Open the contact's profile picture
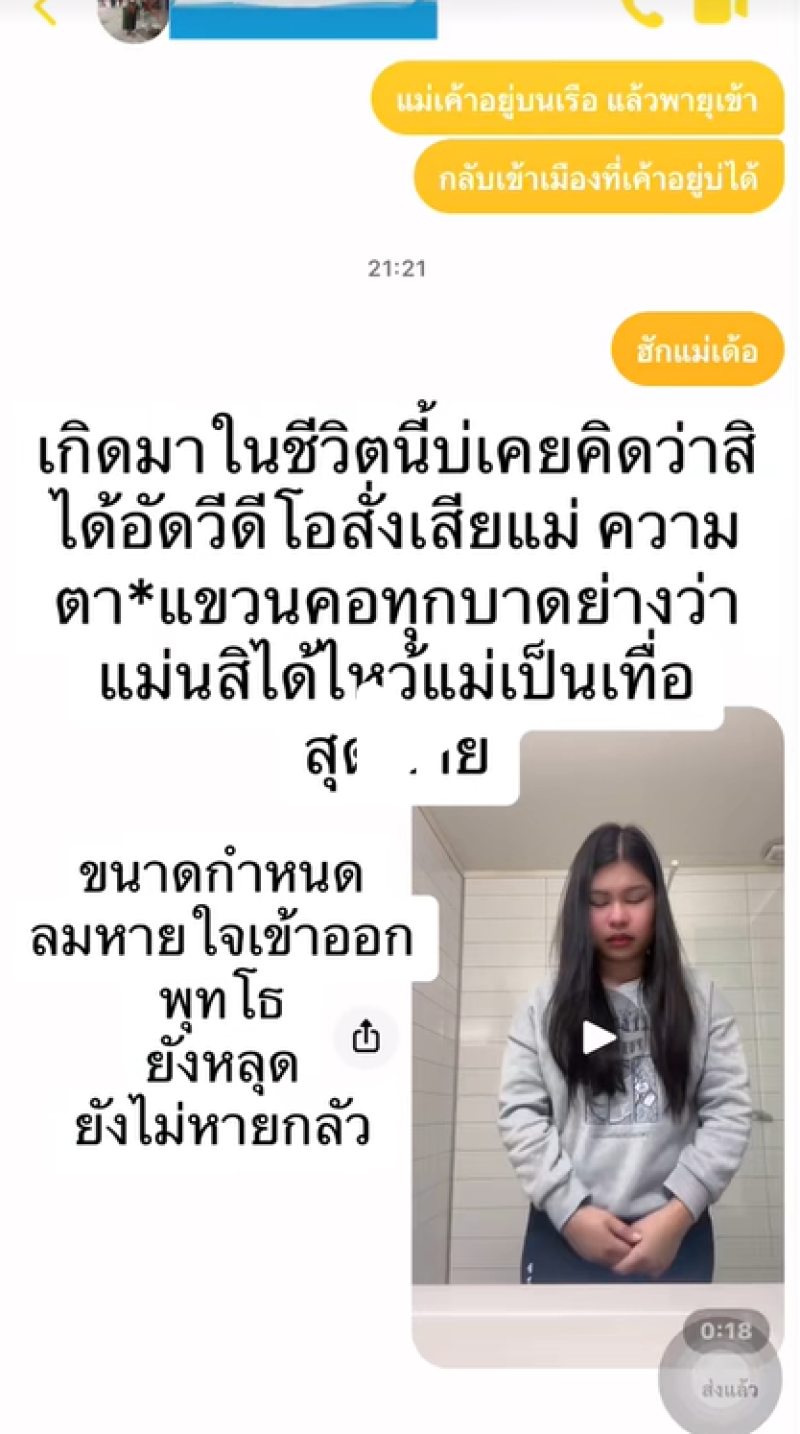The image size is (800, 1434). coord(133,18)
